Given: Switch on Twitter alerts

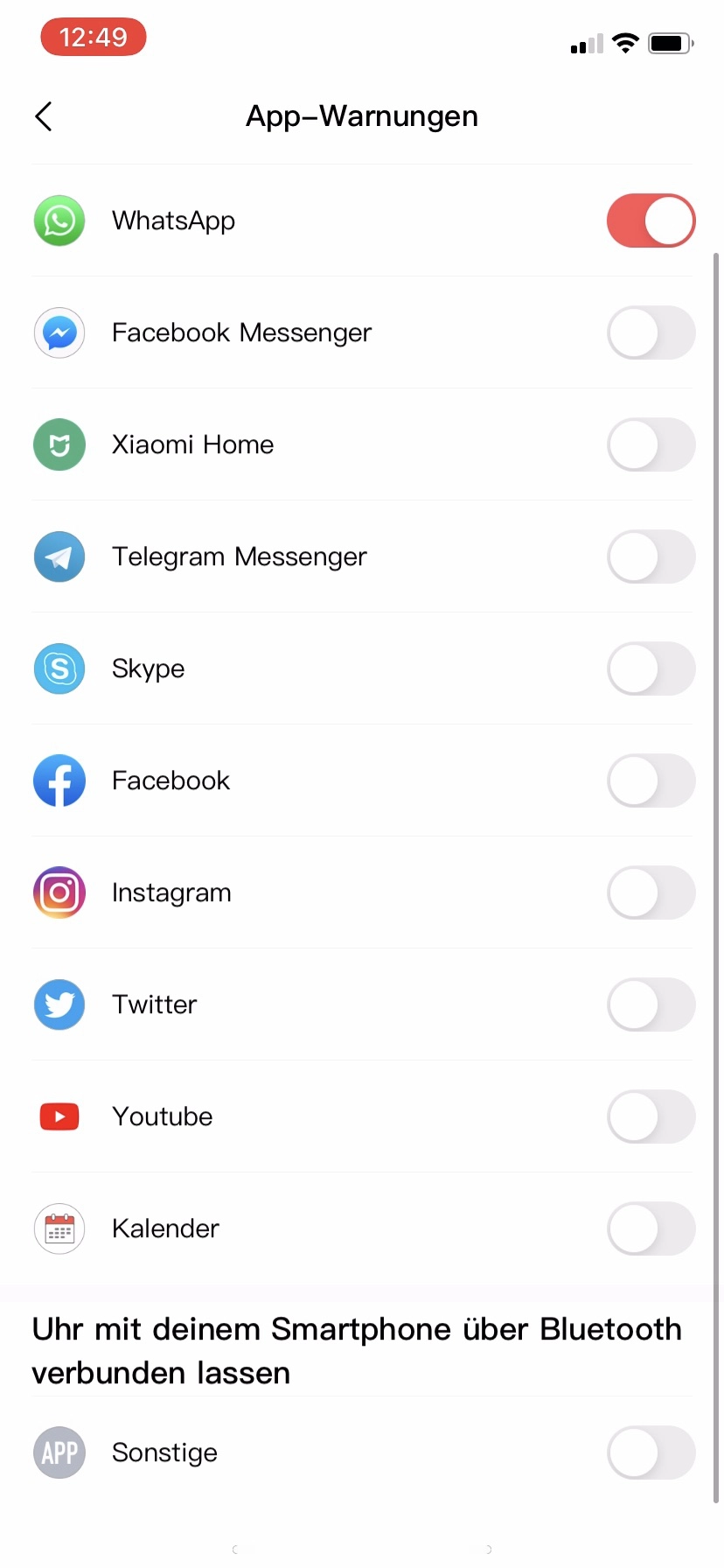Looking at the screenshot, I should (x=651, y=1004).
